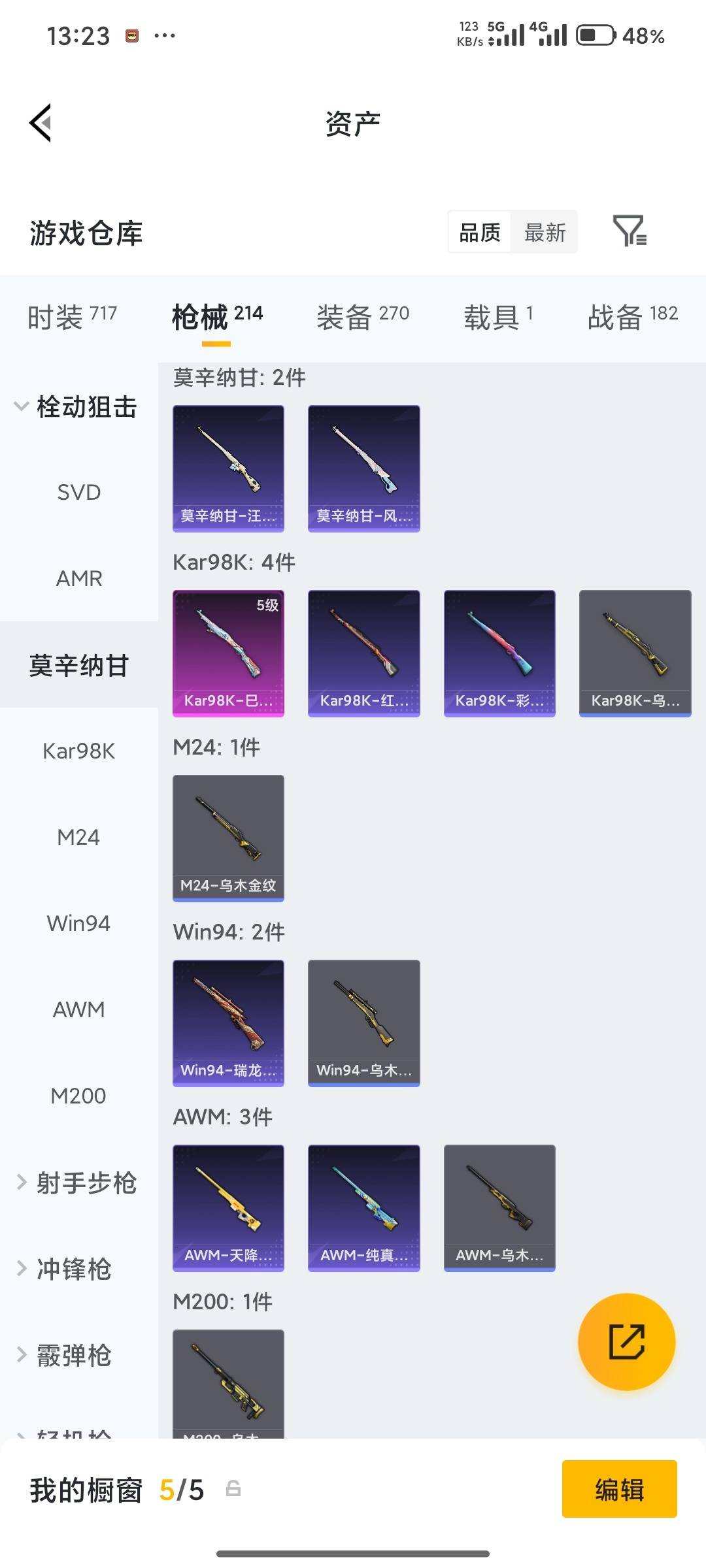Open the AWM-天降 skin tile
The height and width of the screenshot is (1568, 706).
(x=228, y=1208)
